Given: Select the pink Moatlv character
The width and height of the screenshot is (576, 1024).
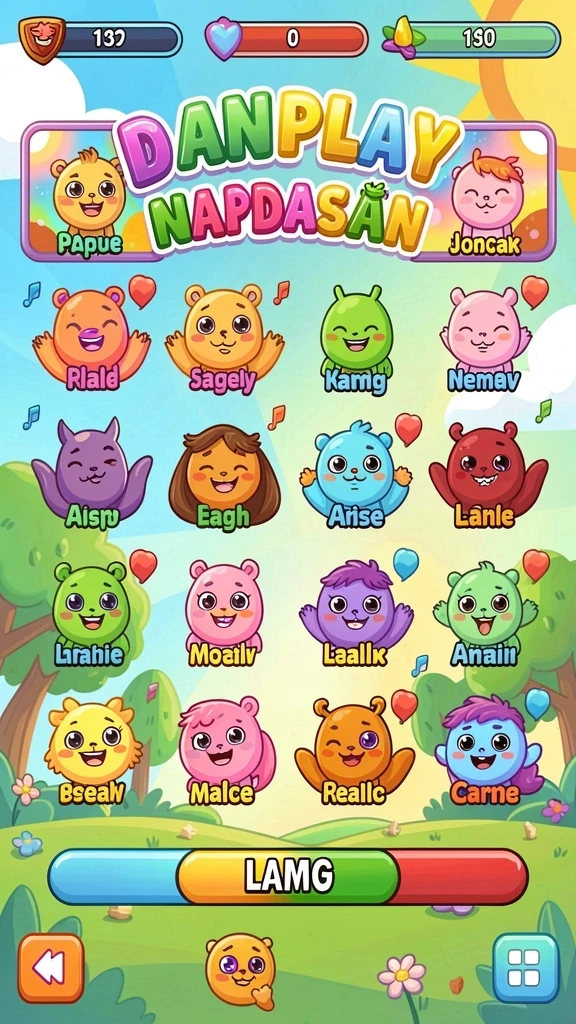Looking at the screenshot, I should pyautogui.click(x=224, y=613).
